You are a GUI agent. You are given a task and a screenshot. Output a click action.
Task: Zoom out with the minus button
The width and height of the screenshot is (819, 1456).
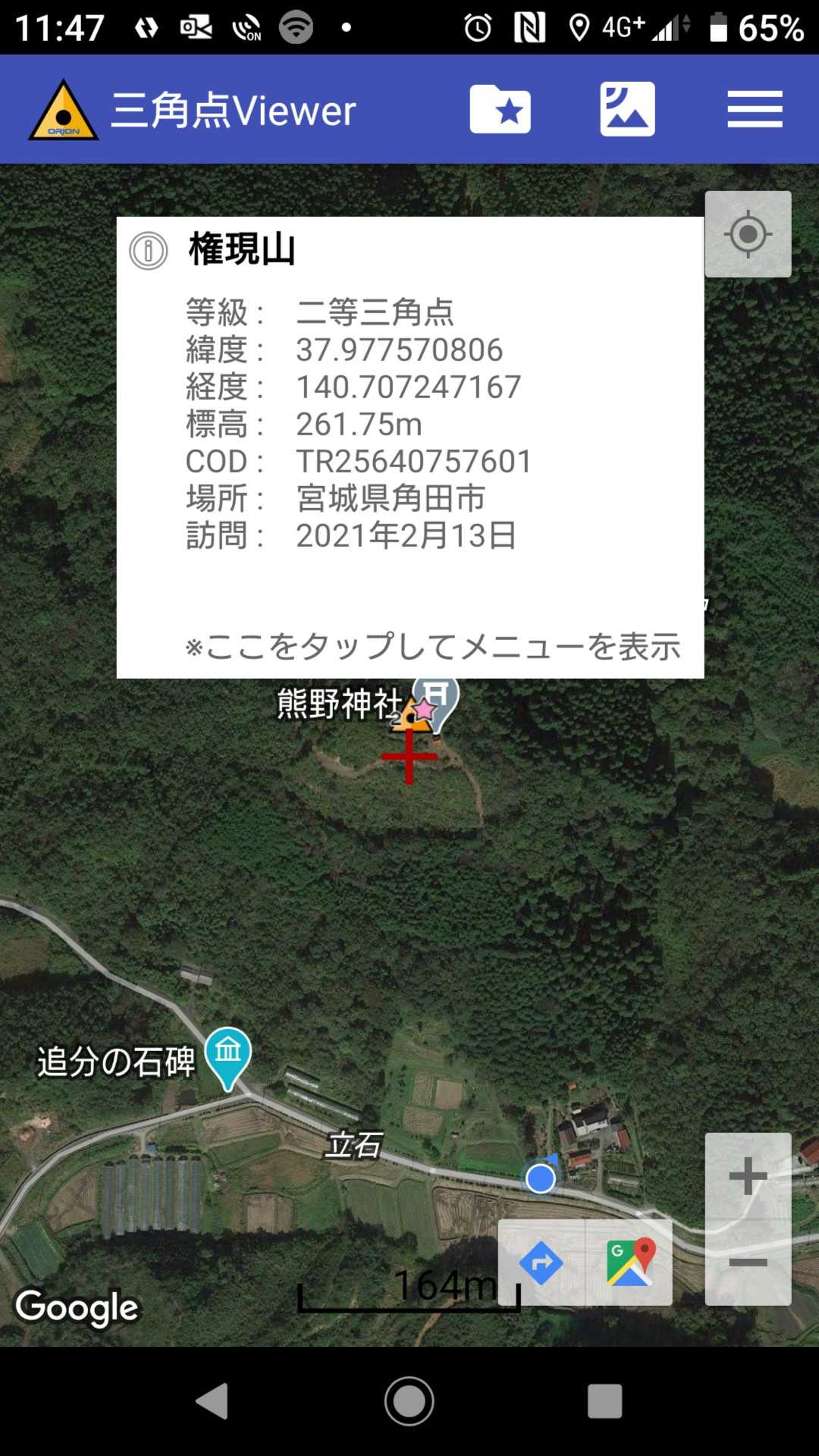click(x=748, y=1262)
